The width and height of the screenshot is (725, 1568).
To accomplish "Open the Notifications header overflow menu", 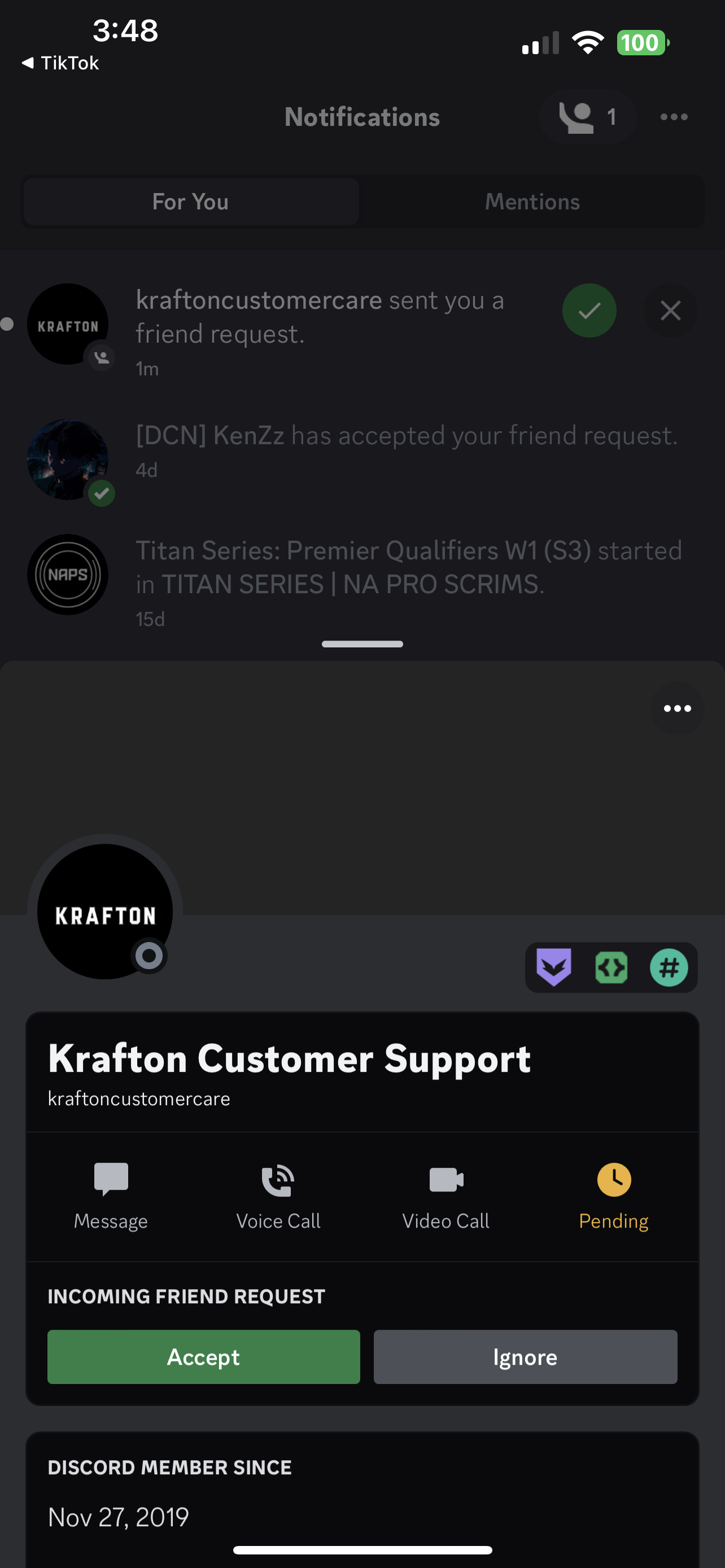I will (x=674, y=117).
